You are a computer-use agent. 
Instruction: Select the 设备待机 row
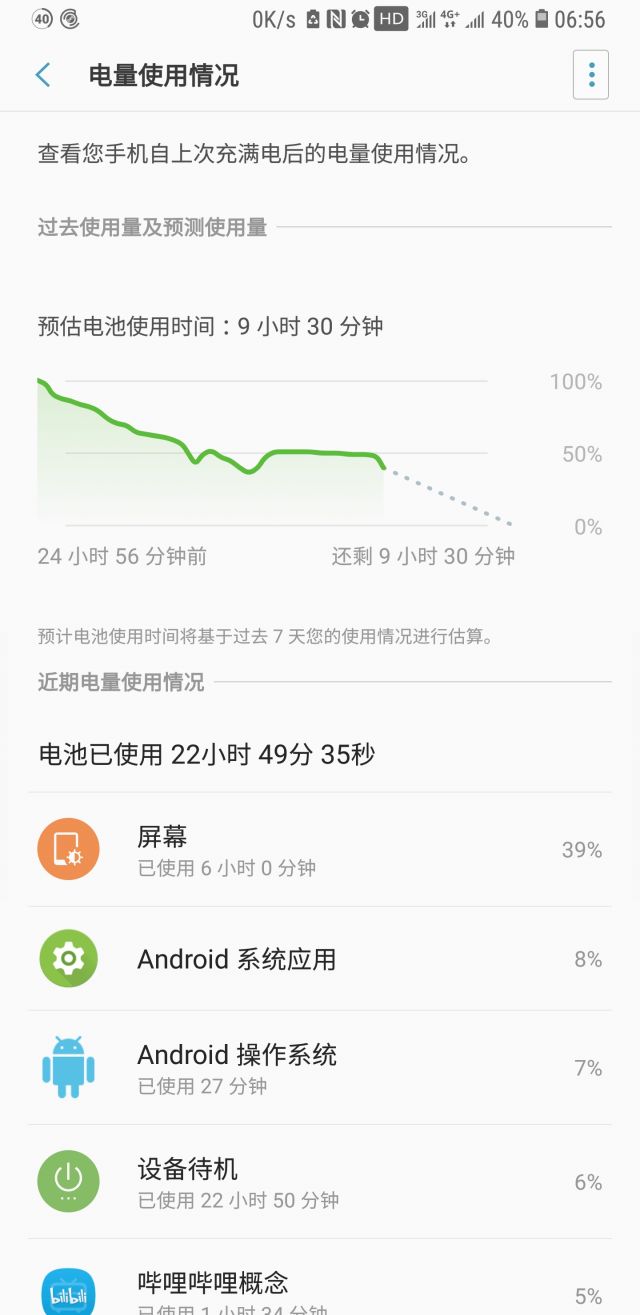tap(320, 1182)
